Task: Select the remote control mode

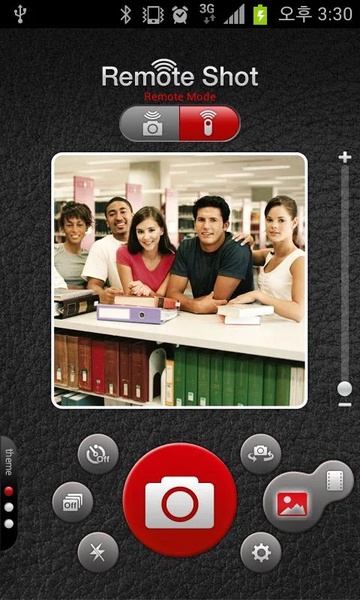Action: tap(210, 123)
